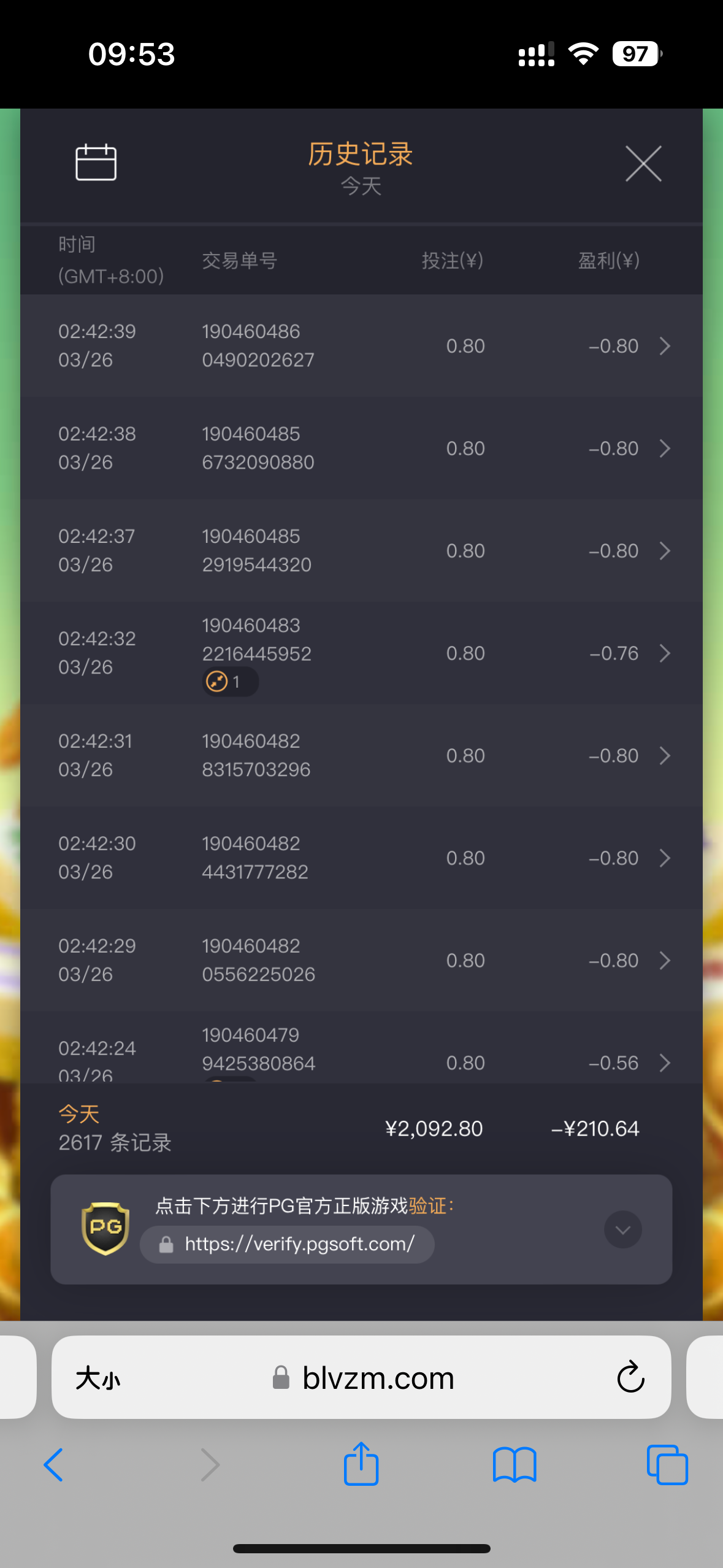Screen dimensions: 723x1568
Task: Open the 02:42:37 bet record
Action: (361, 550)
